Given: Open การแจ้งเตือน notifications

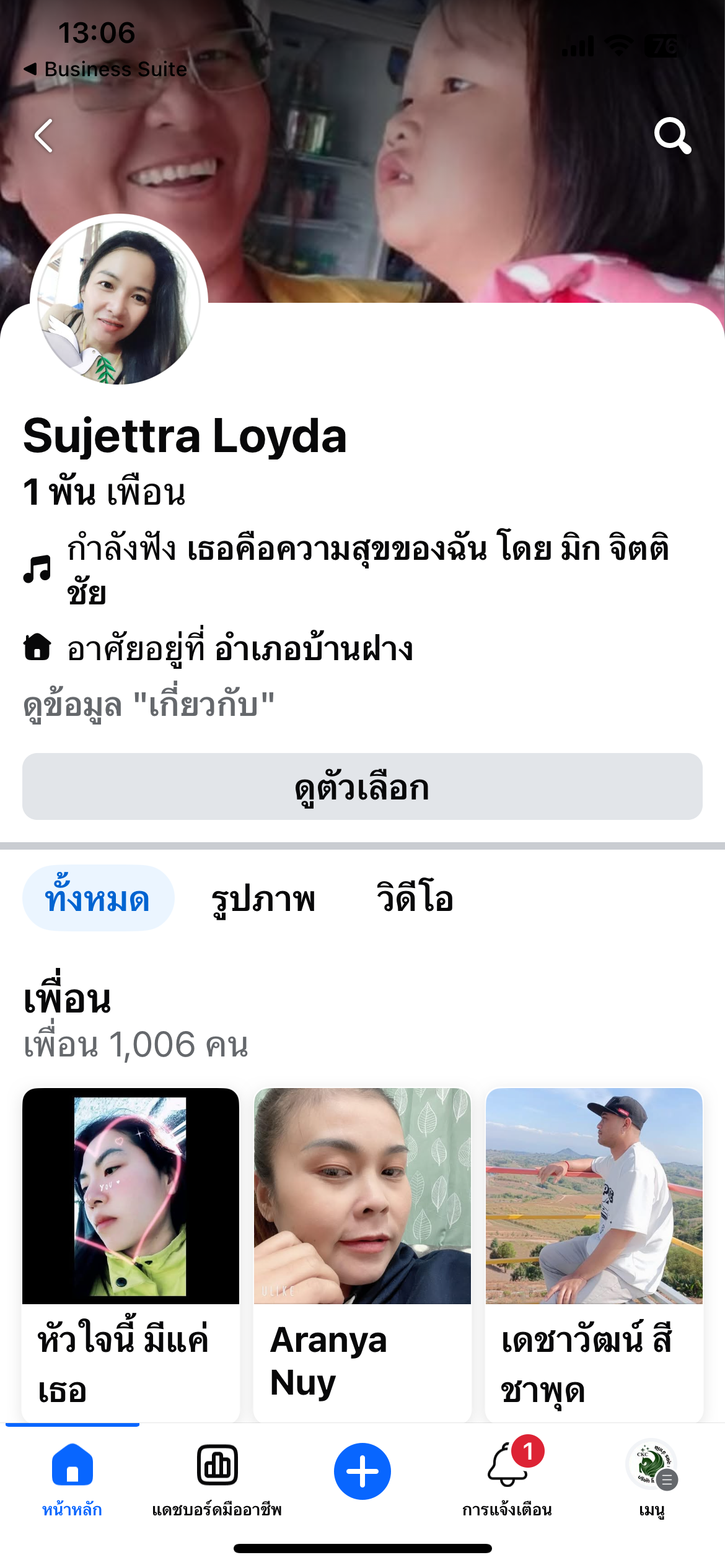Looking at the screenshot, I should point(507,1478).
